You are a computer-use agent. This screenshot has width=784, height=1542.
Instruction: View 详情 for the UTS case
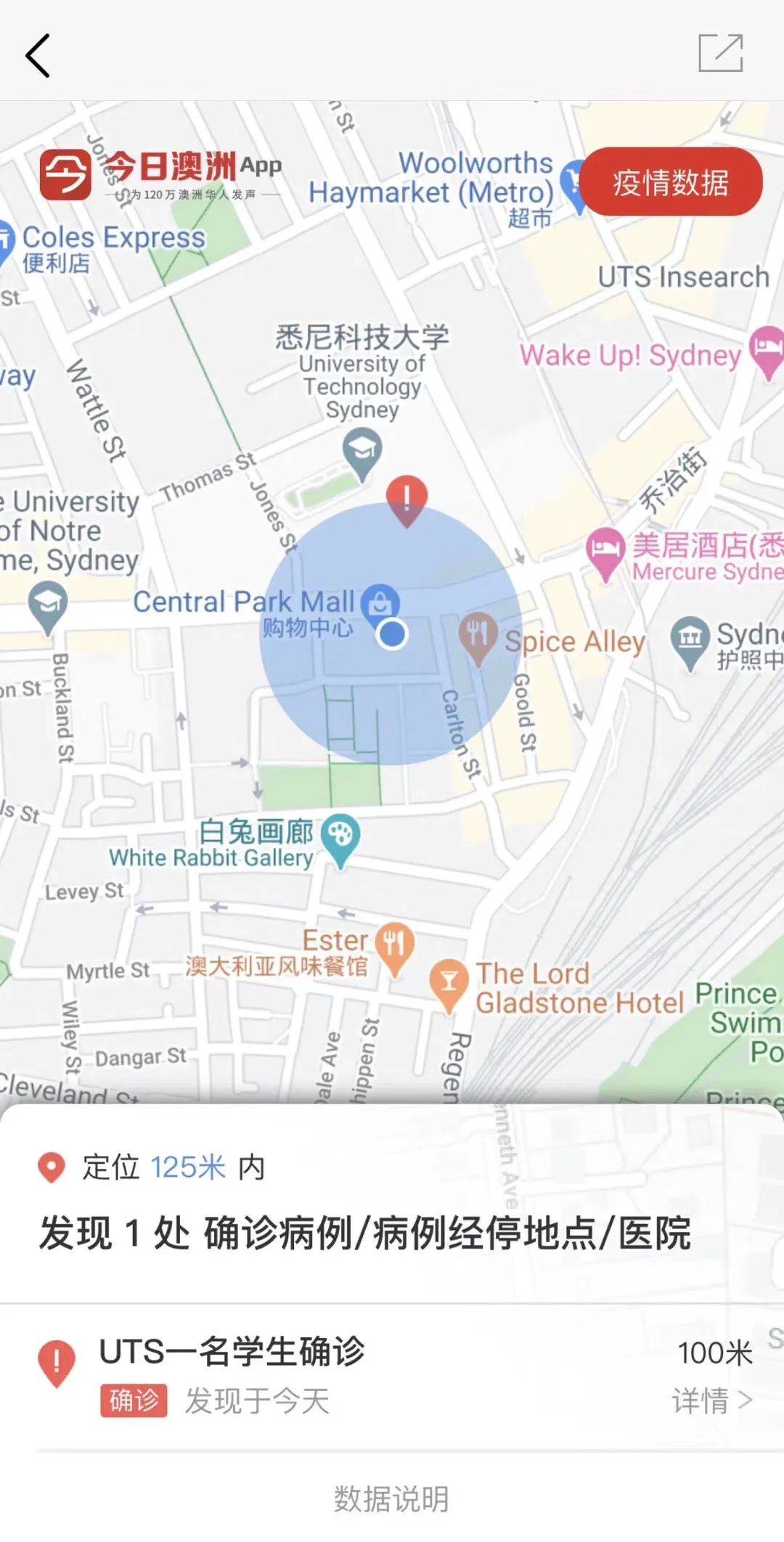pos(711,1400)
